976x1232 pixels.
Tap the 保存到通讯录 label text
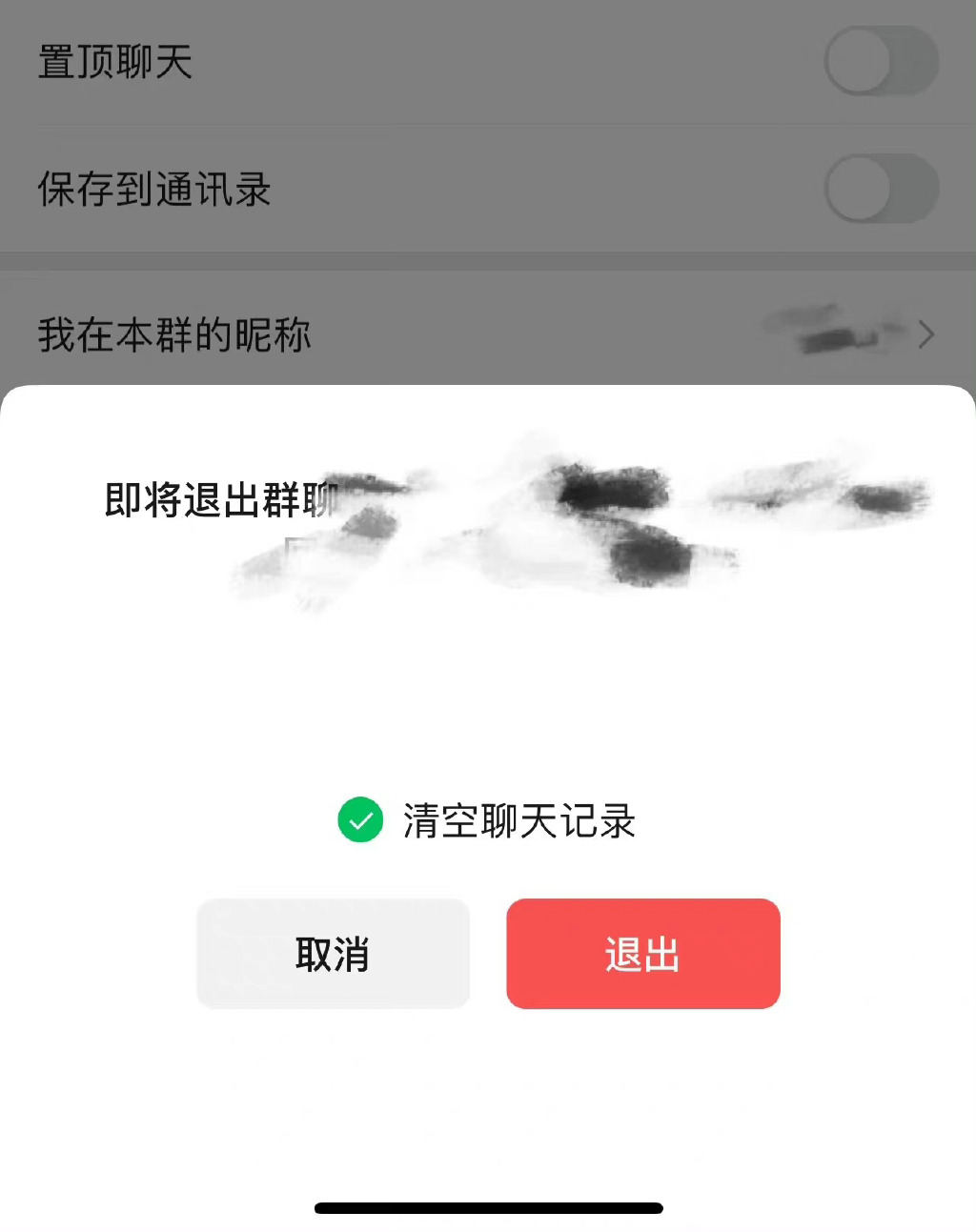152,191
